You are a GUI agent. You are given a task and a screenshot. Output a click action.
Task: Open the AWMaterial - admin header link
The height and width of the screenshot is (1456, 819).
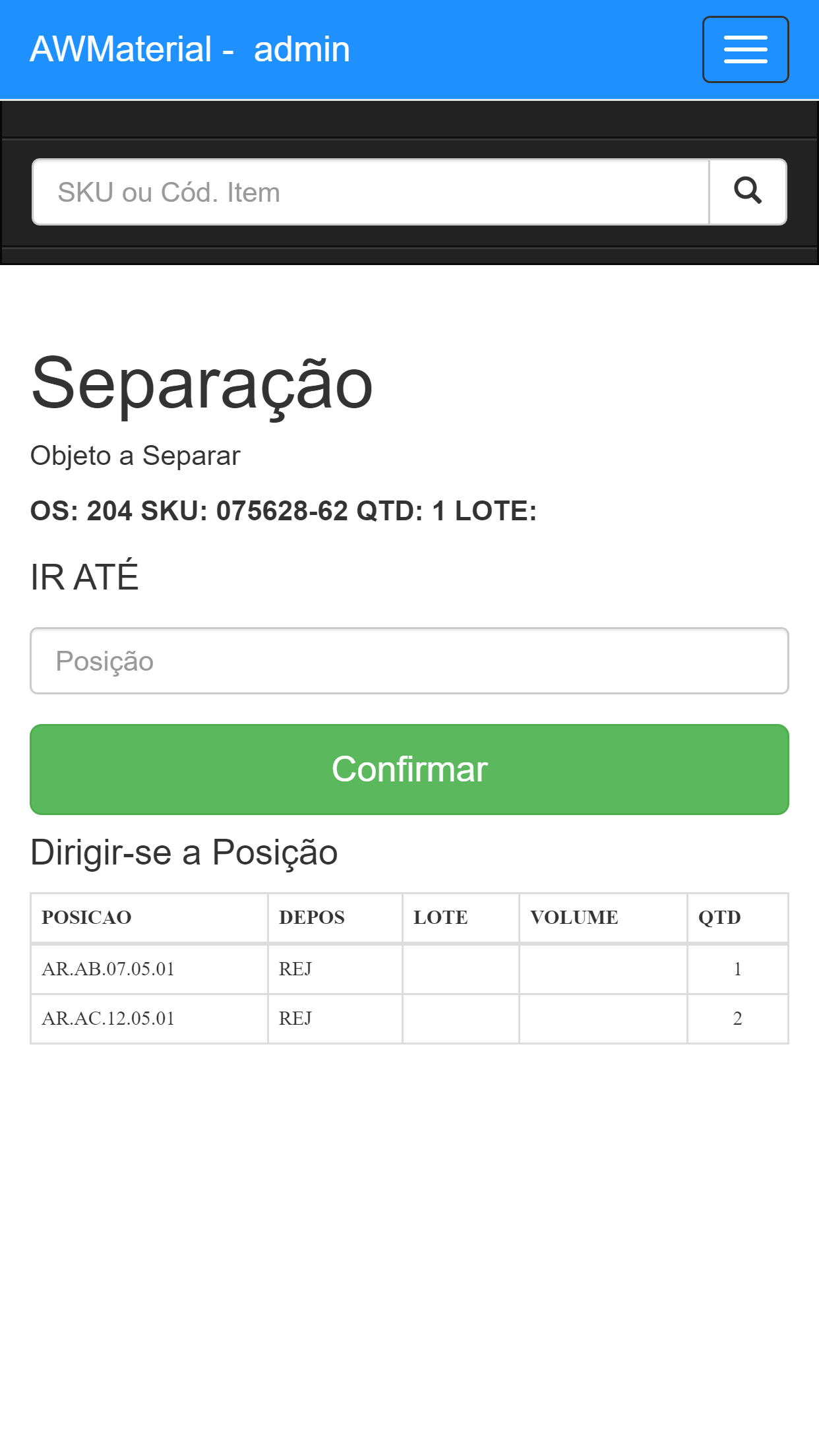pyautogui.click(x=190, y=49)
